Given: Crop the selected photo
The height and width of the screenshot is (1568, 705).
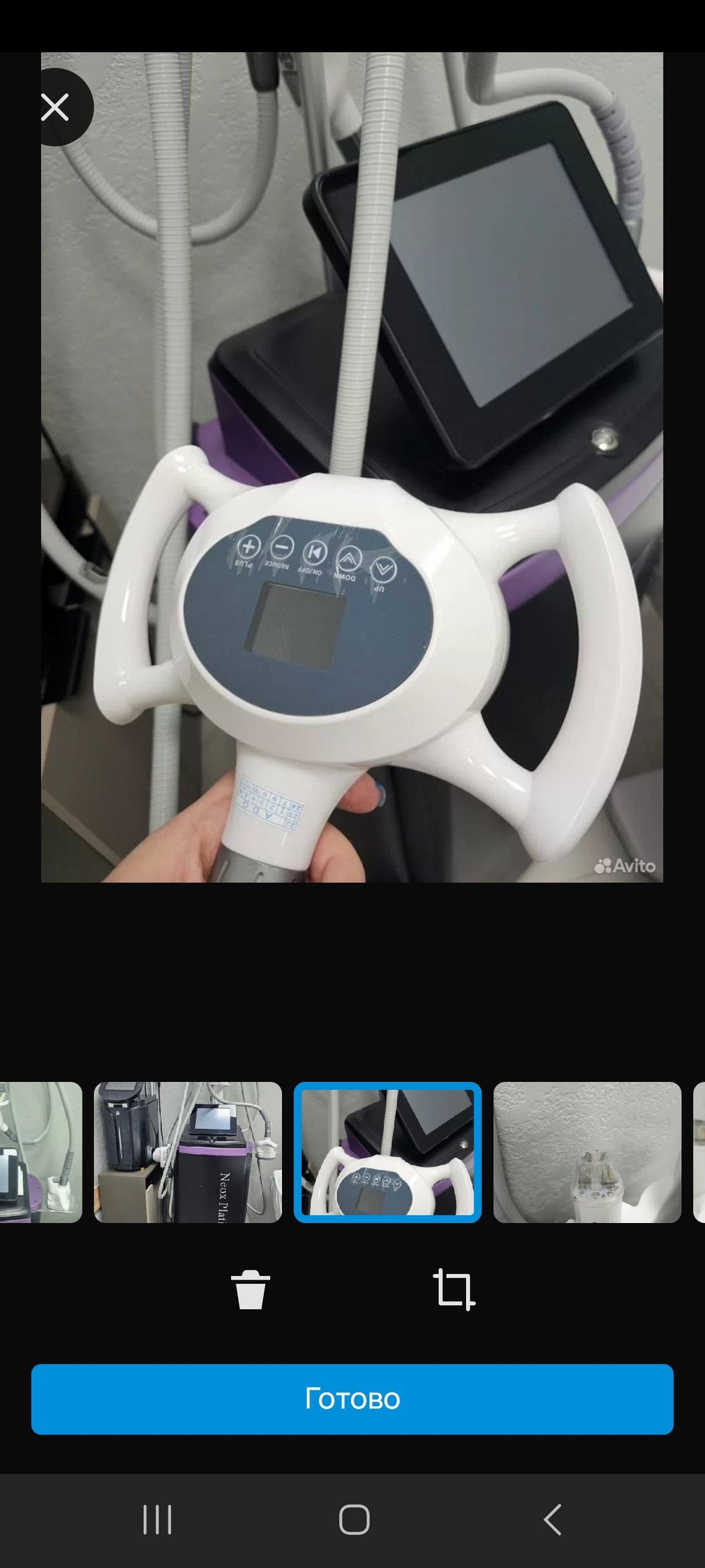Looking at the screenshot, I should click(x=453, y=1289).
